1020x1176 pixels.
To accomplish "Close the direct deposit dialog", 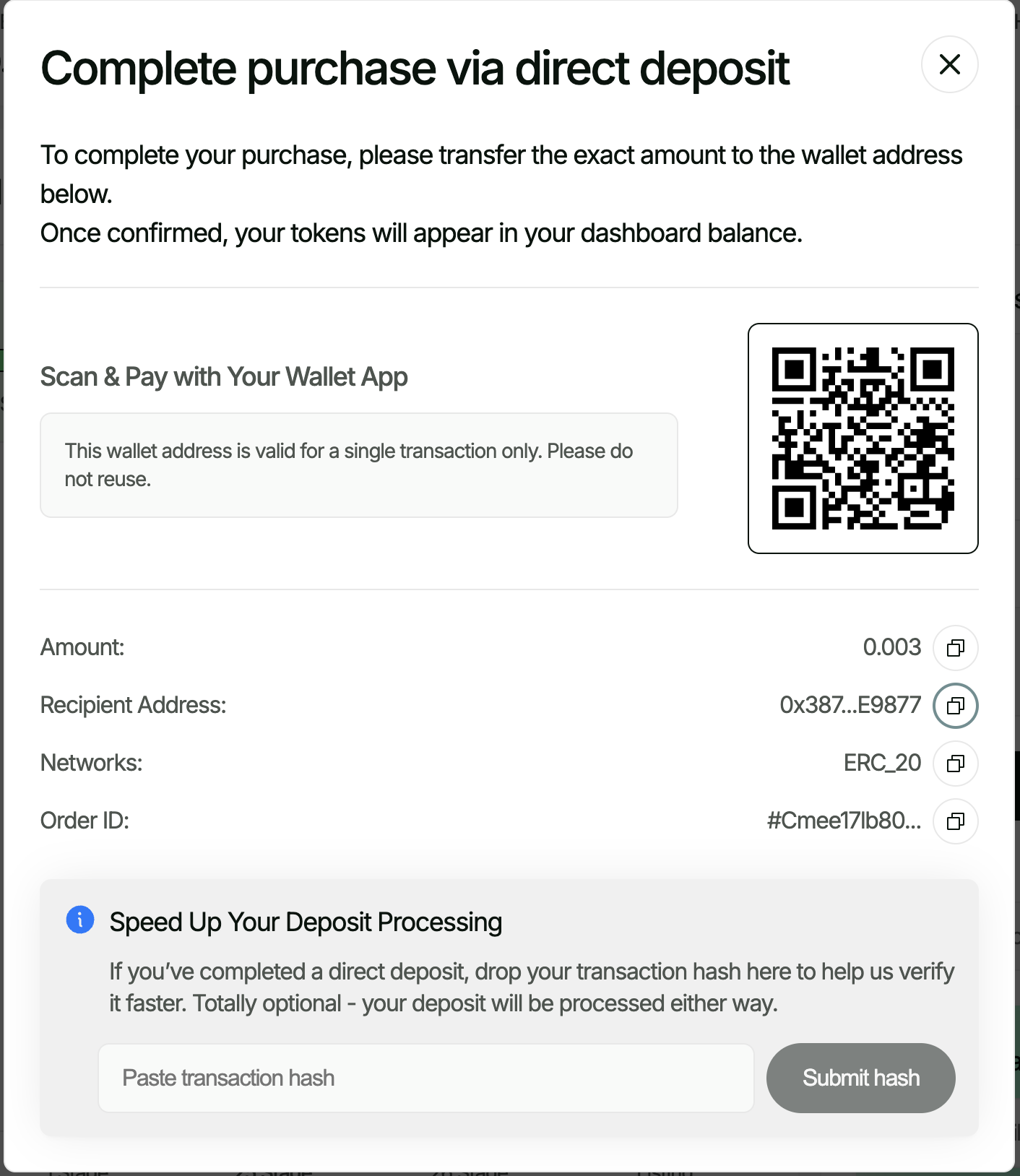I will (x=949, y=64).
